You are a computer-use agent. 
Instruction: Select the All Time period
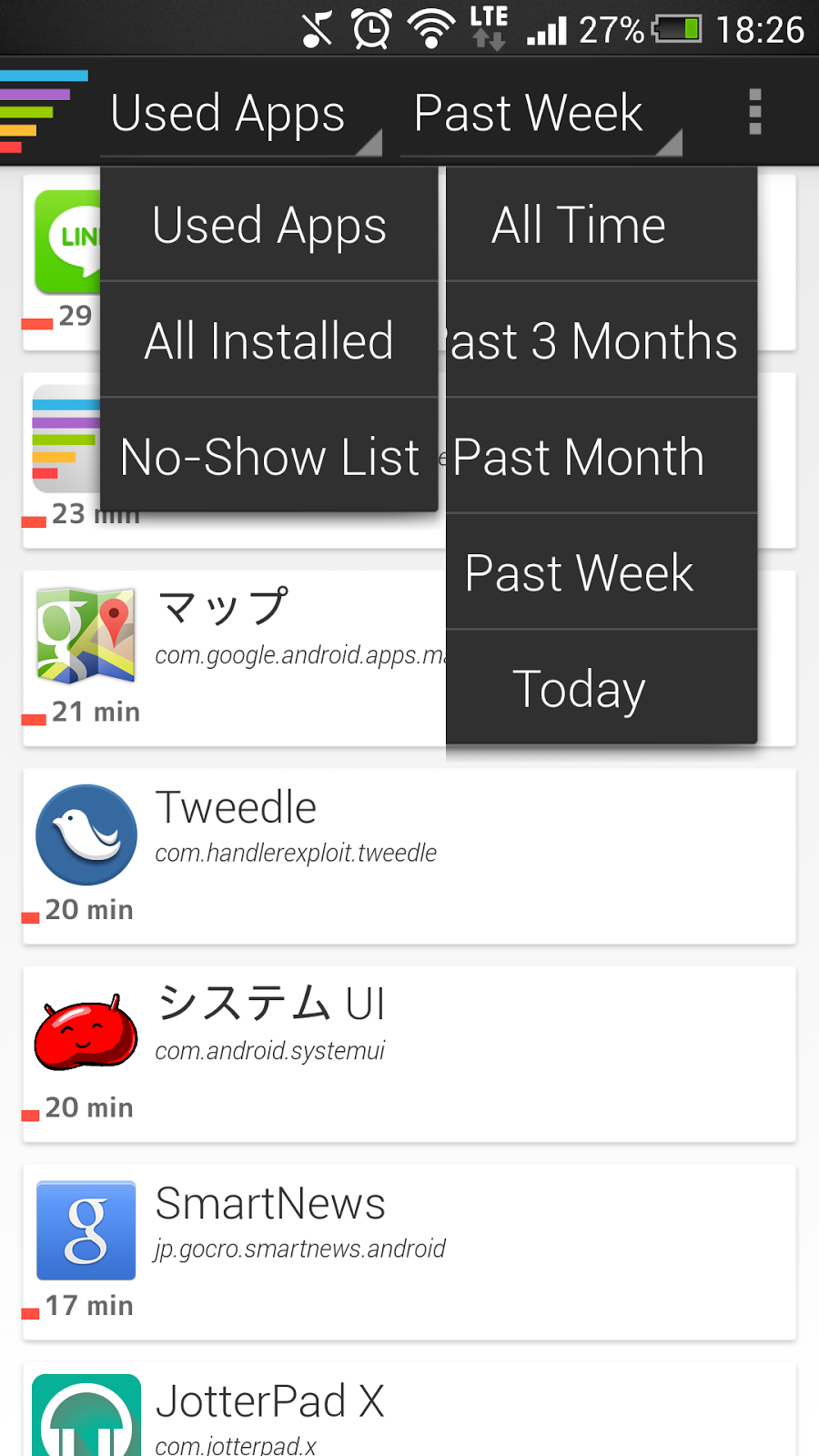[602, 225]
